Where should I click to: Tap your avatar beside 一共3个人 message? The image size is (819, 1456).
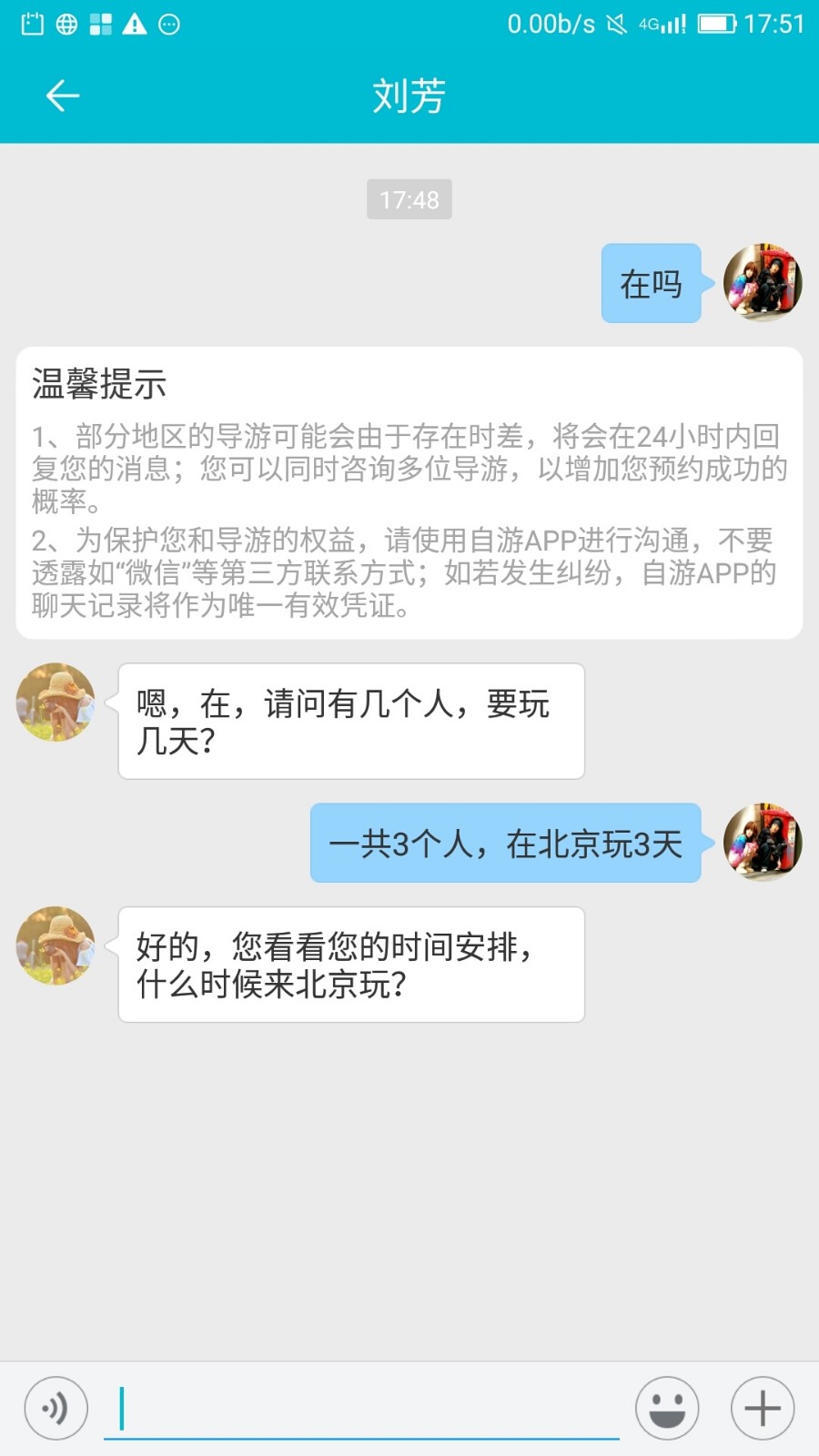tap(763, 843)
